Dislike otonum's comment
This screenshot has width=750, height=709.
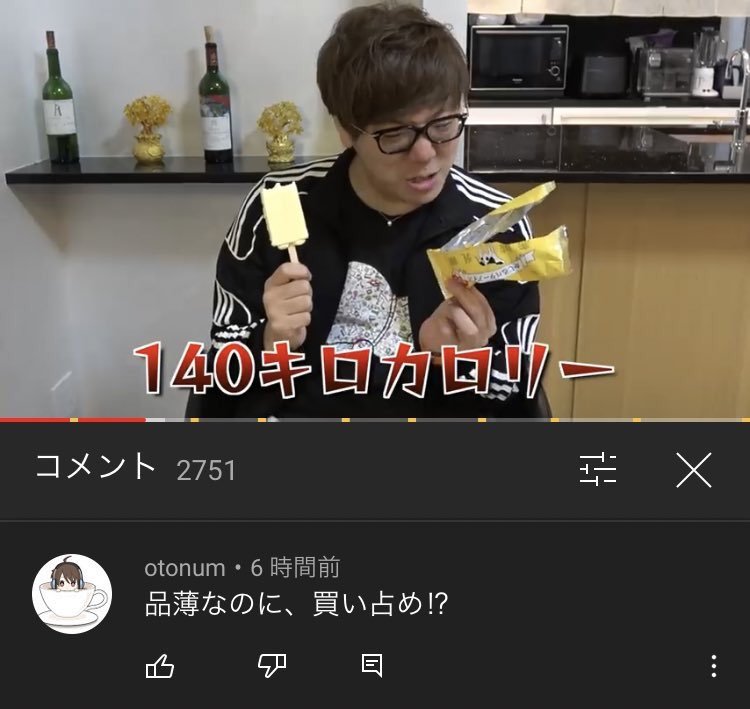click(272, 666)
